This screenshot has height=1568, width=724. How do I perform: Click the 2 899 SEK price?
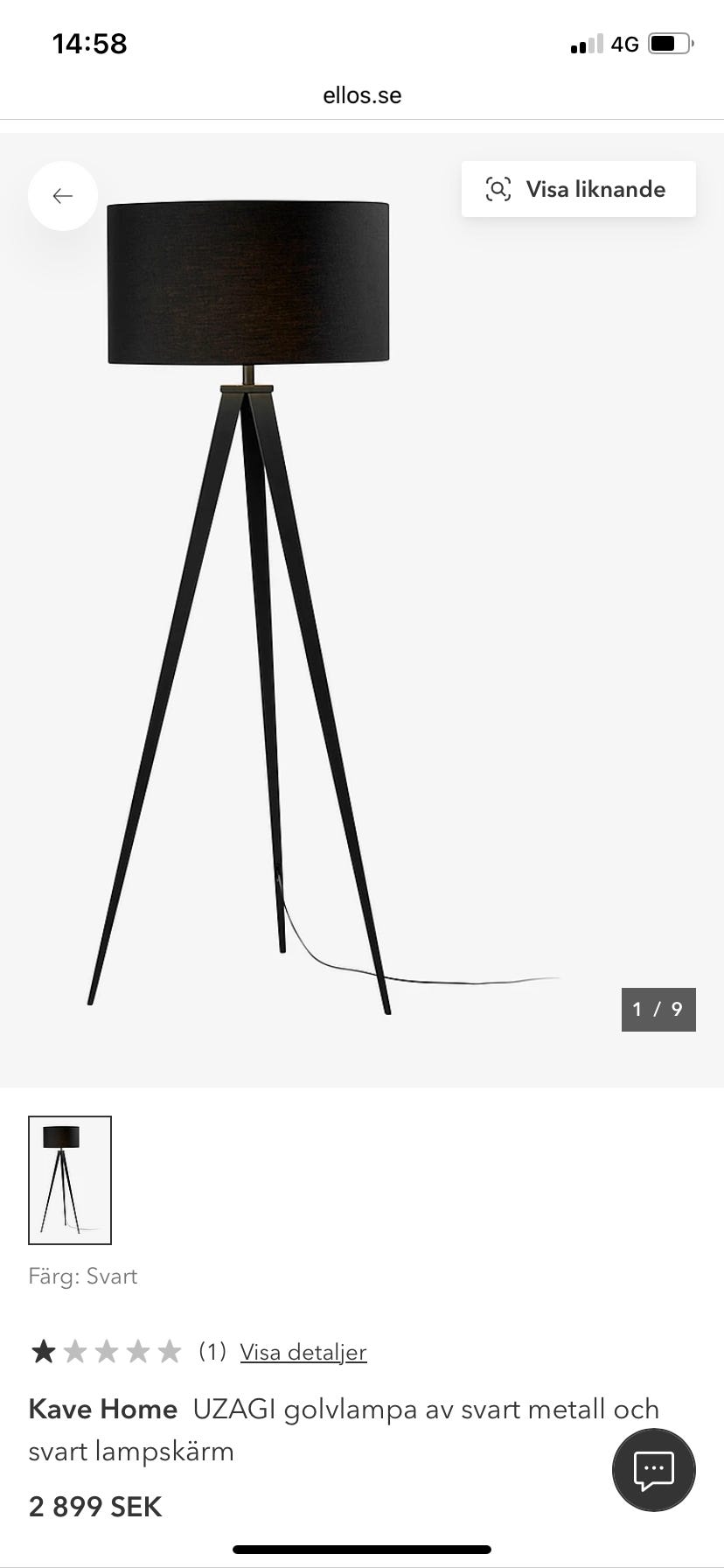point(94,1507)
